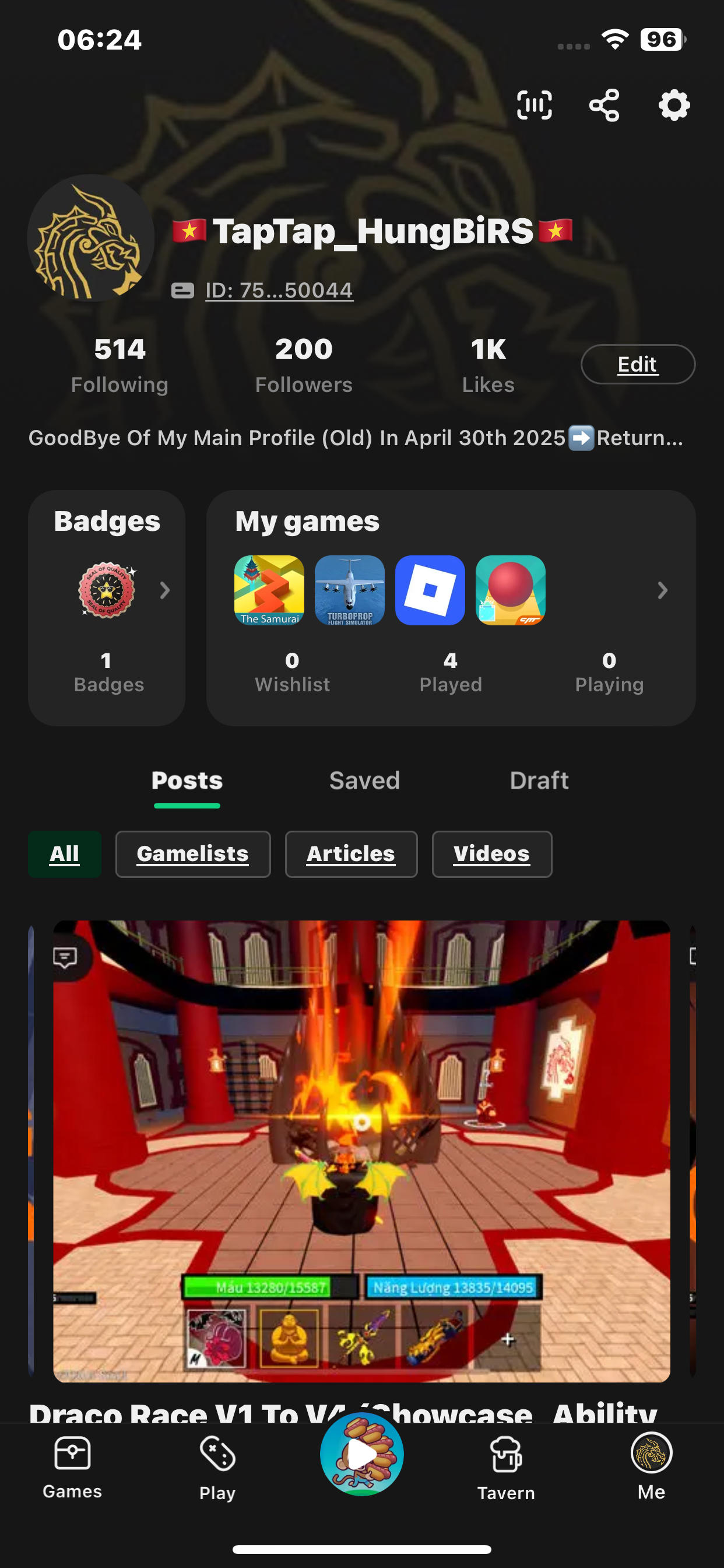Open the Turboprop Flight Simulator game
Image resolution: width=724 pixels, height=1568 pixels.
(349, 590)
